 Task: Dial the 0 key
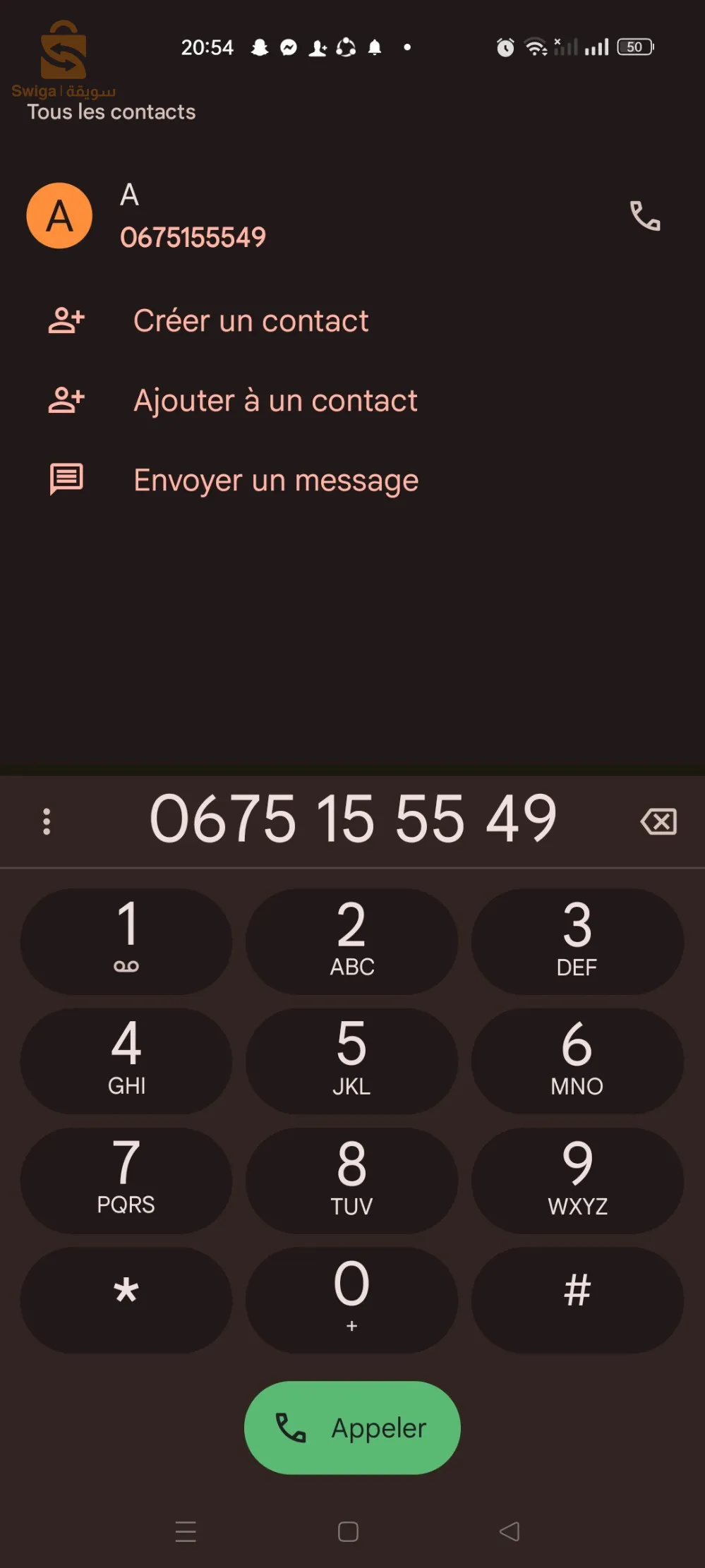coord(351,1299)
